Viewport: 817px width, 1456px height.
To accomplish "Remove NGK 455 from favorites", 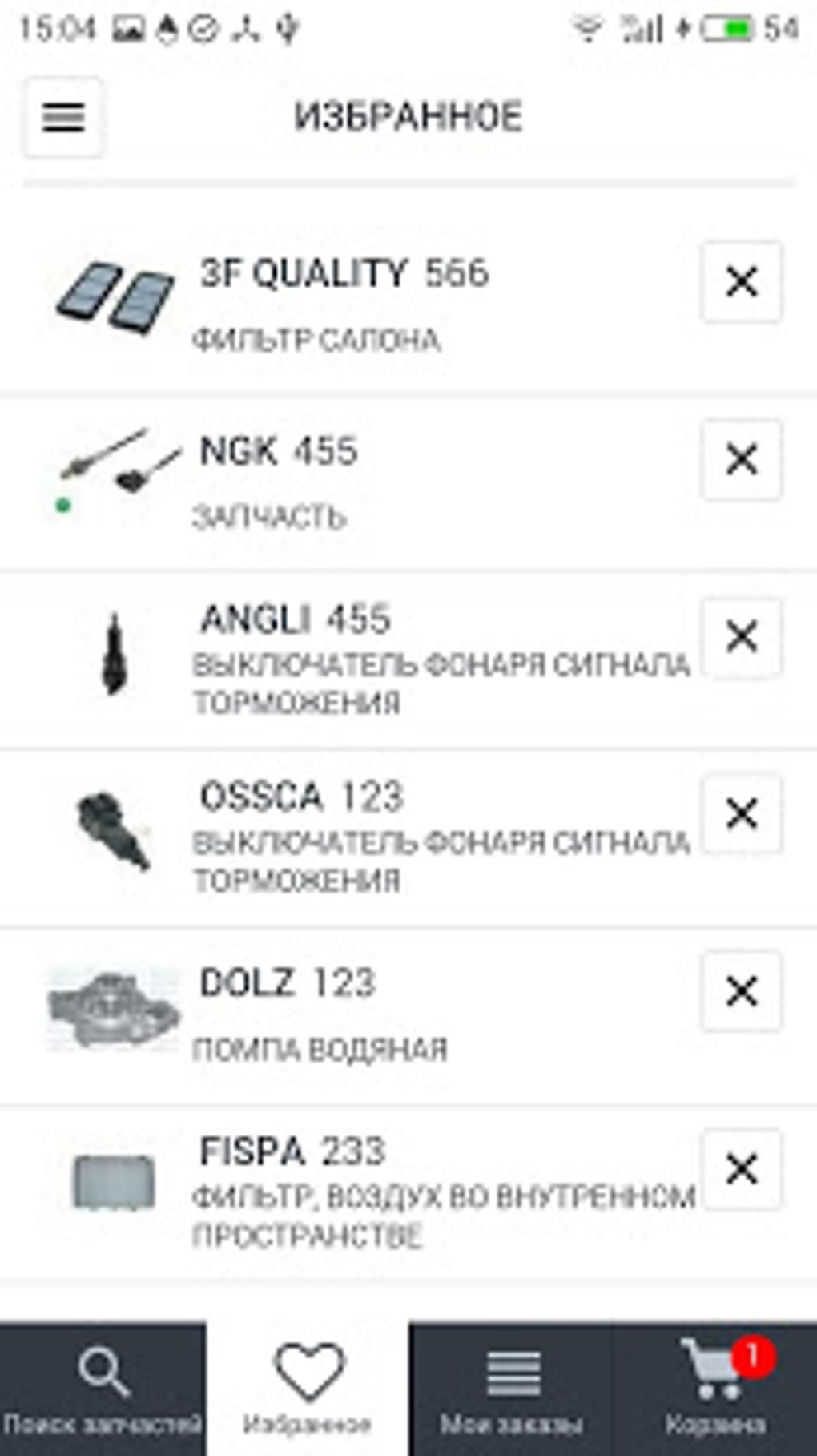I will (x=741, y=460).
